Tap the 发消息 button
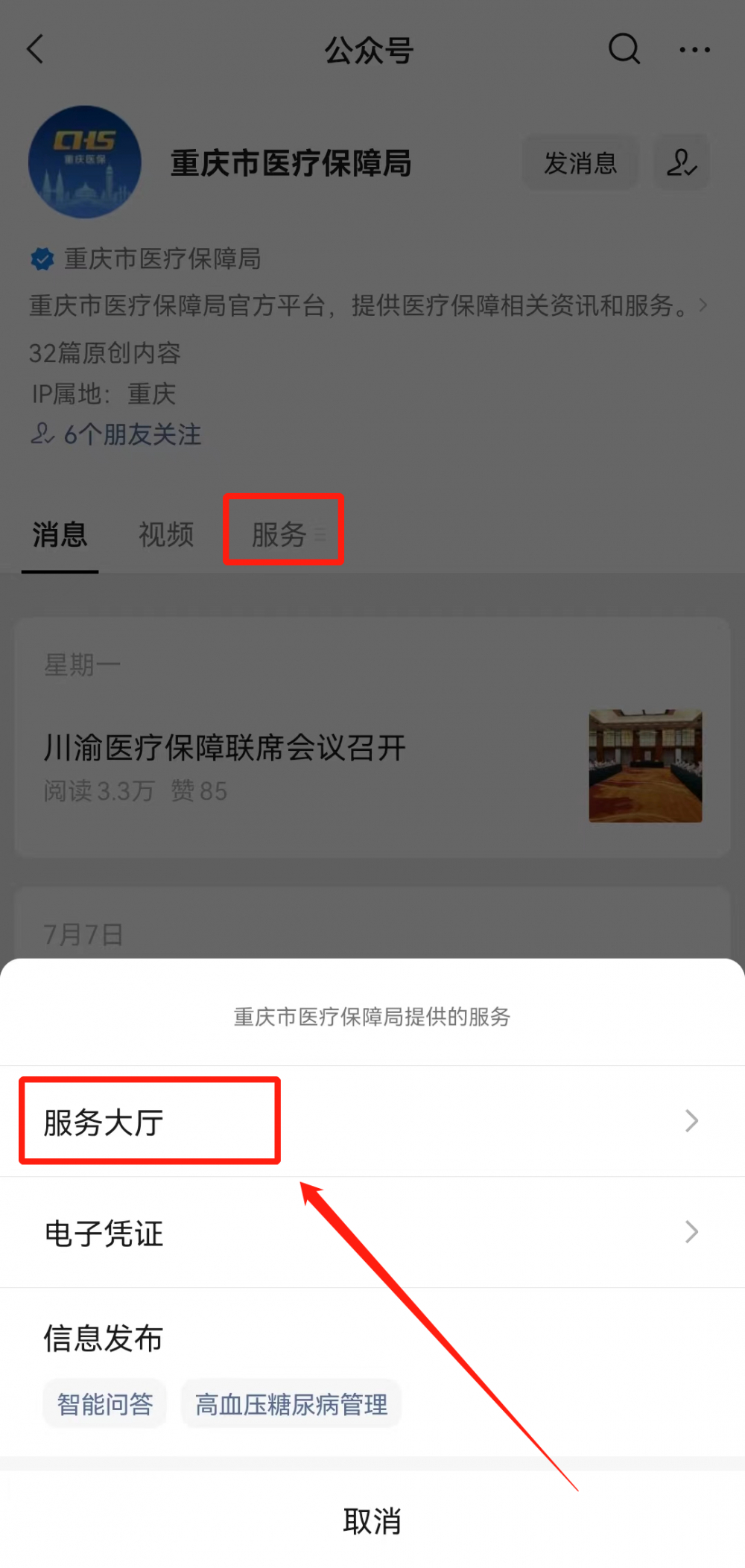 pyautogui.click(x=580, y=162)
